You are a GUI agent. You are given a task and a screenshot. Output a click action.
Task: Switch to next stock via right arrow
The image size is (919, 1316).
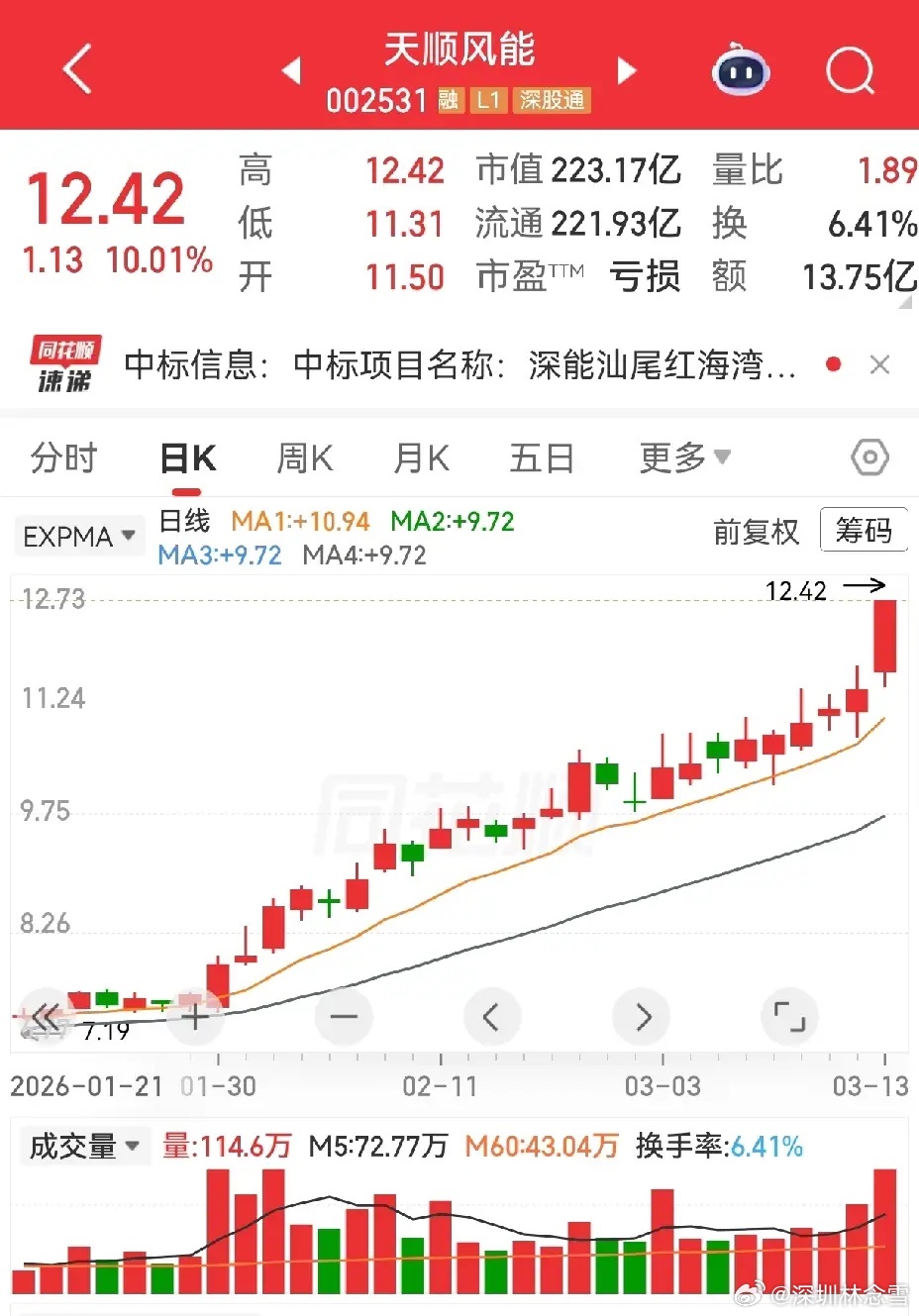(627, 70)
